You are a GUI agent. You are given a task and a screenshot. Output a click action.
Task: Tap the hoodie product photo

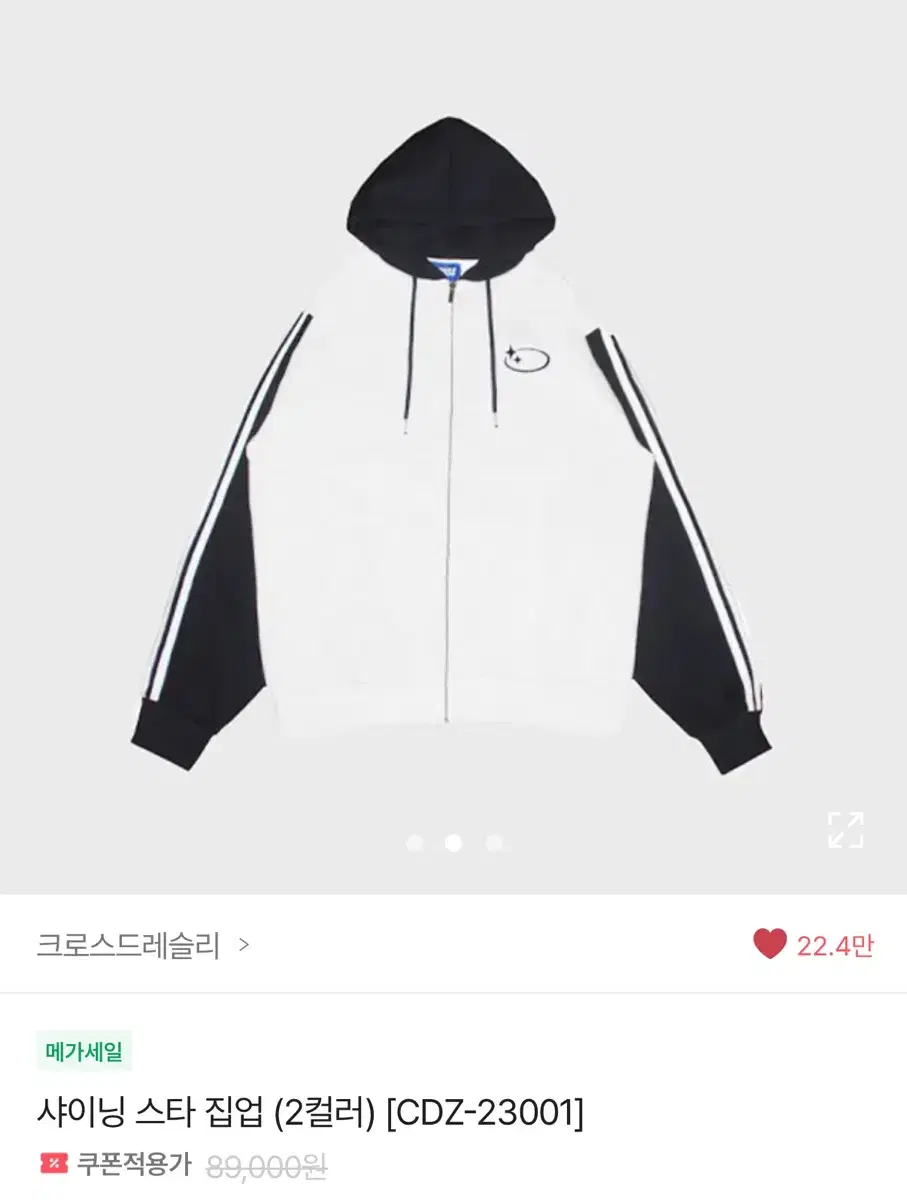[x=453, y=450]
